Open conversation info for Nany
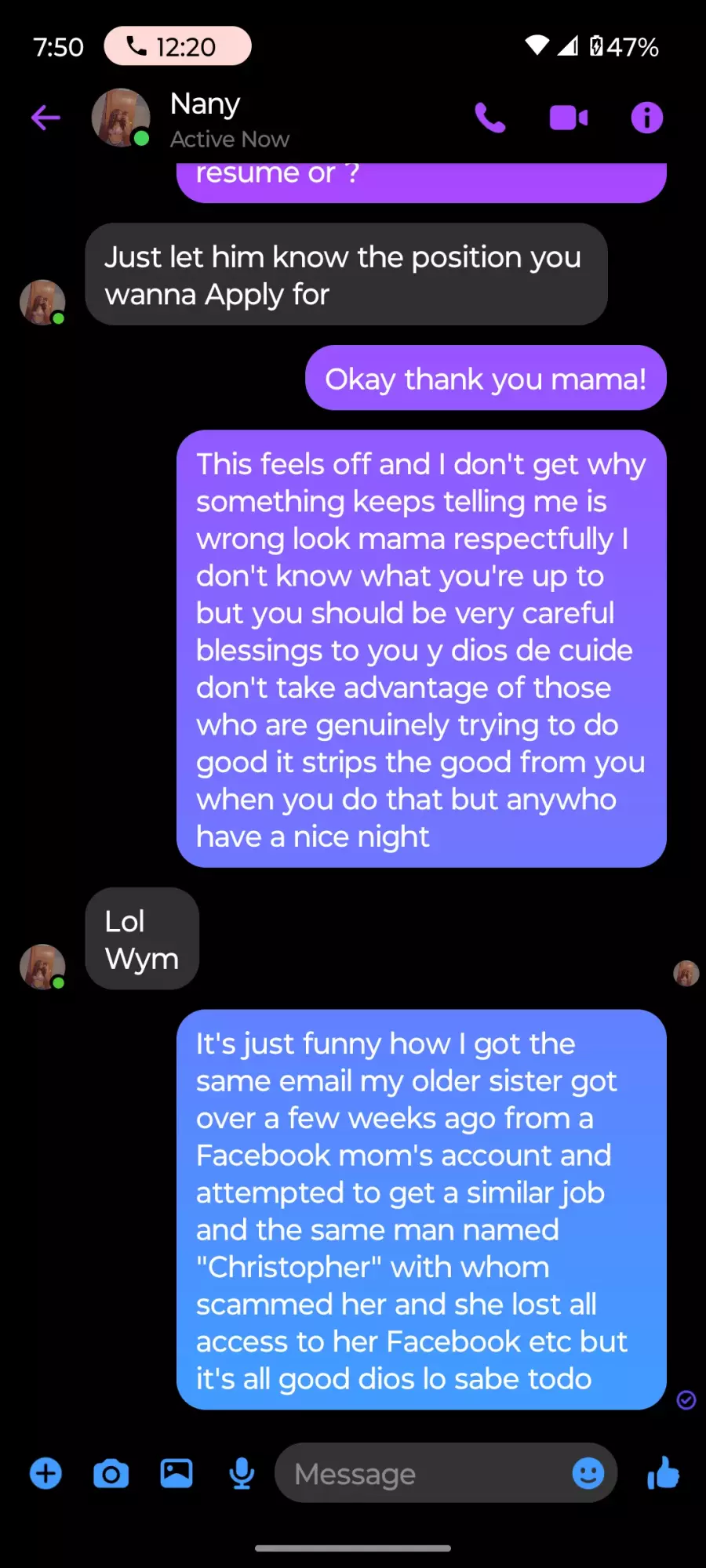706x1568 pixels. point(647,118)
